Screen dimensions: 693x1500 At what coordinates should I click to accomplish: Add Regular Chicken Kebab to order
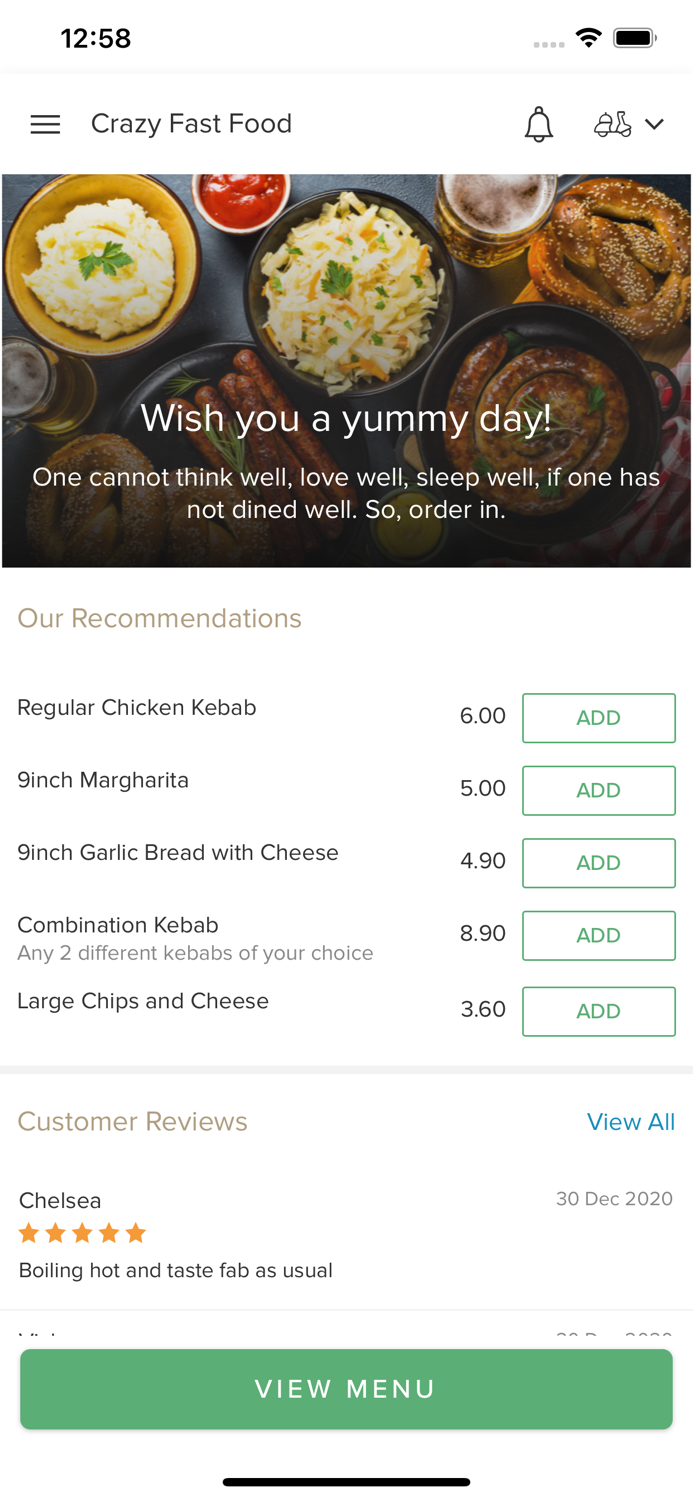(598, 718)
